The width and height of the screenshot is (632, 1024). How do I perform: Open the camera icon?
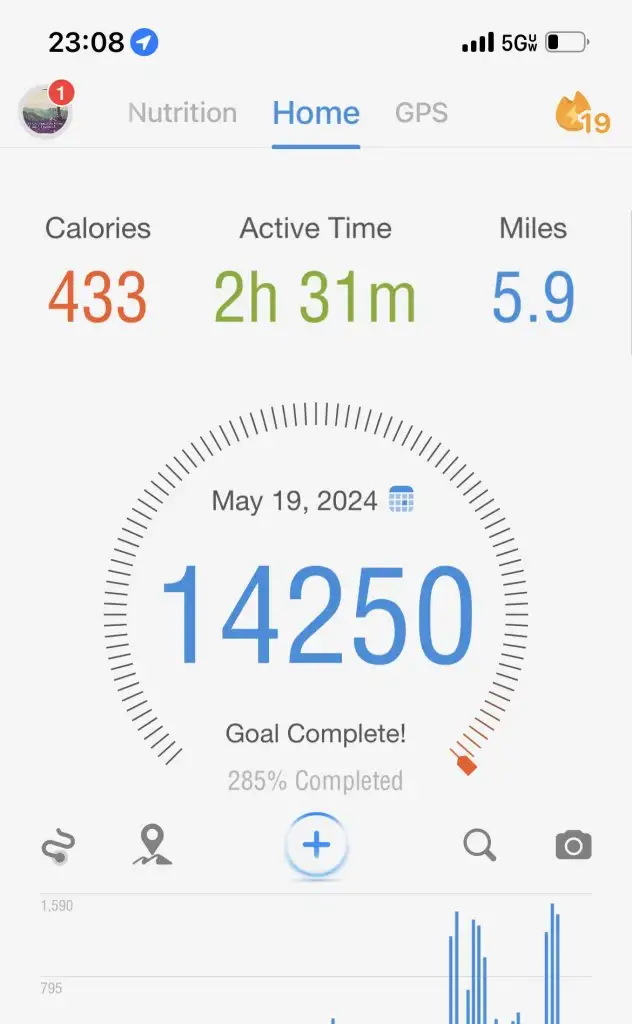tap(573, 846)
